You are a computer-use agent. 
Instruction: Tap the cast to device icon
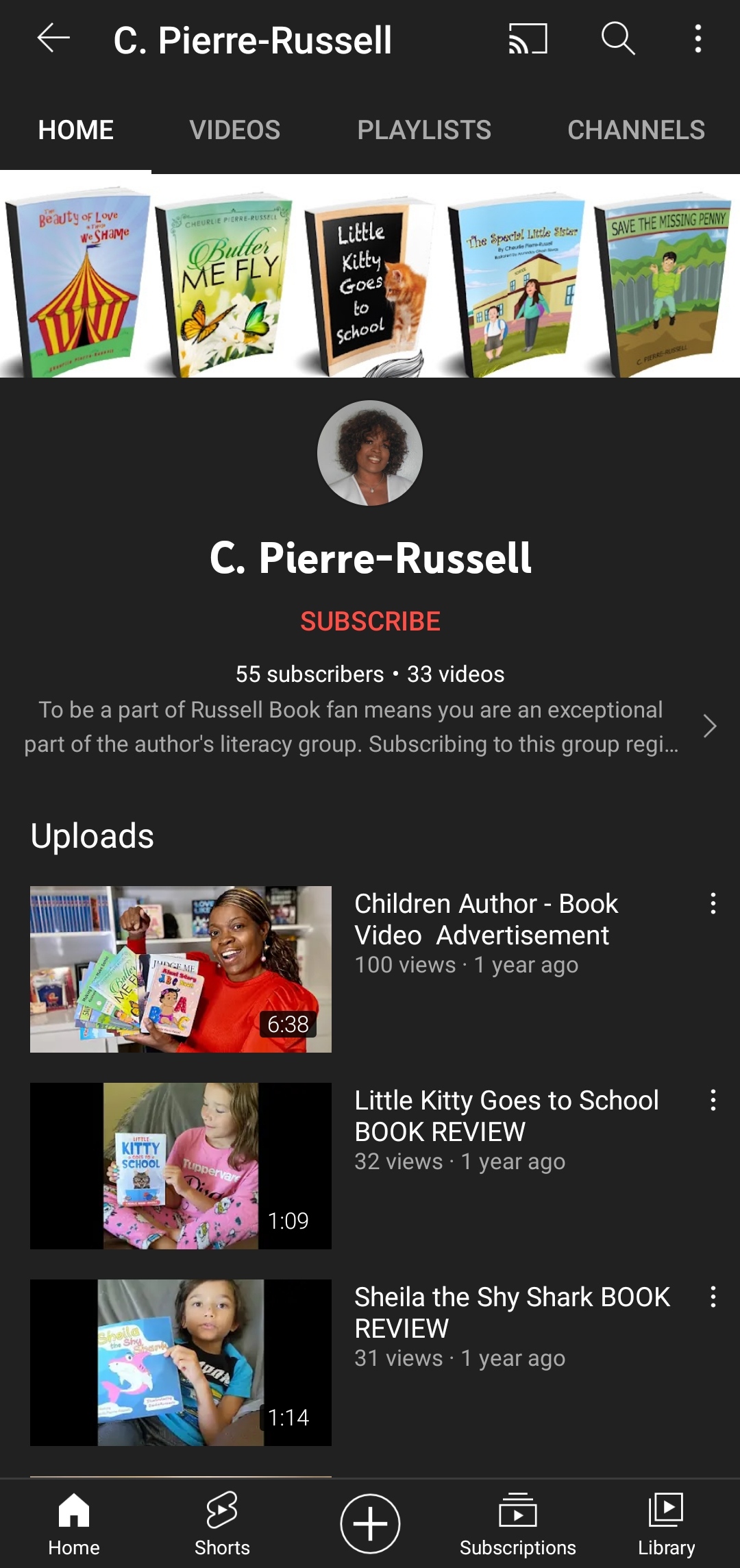(528, 39)
